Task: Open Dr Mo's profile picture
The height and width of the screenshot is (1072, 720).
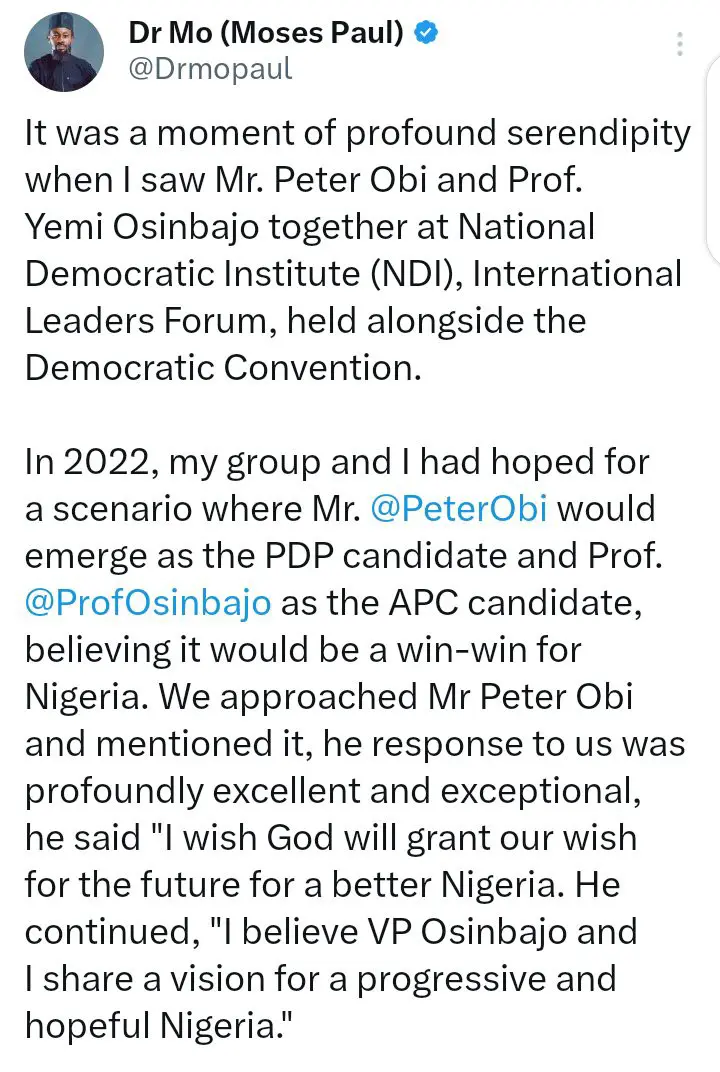Action: (62, 53)
